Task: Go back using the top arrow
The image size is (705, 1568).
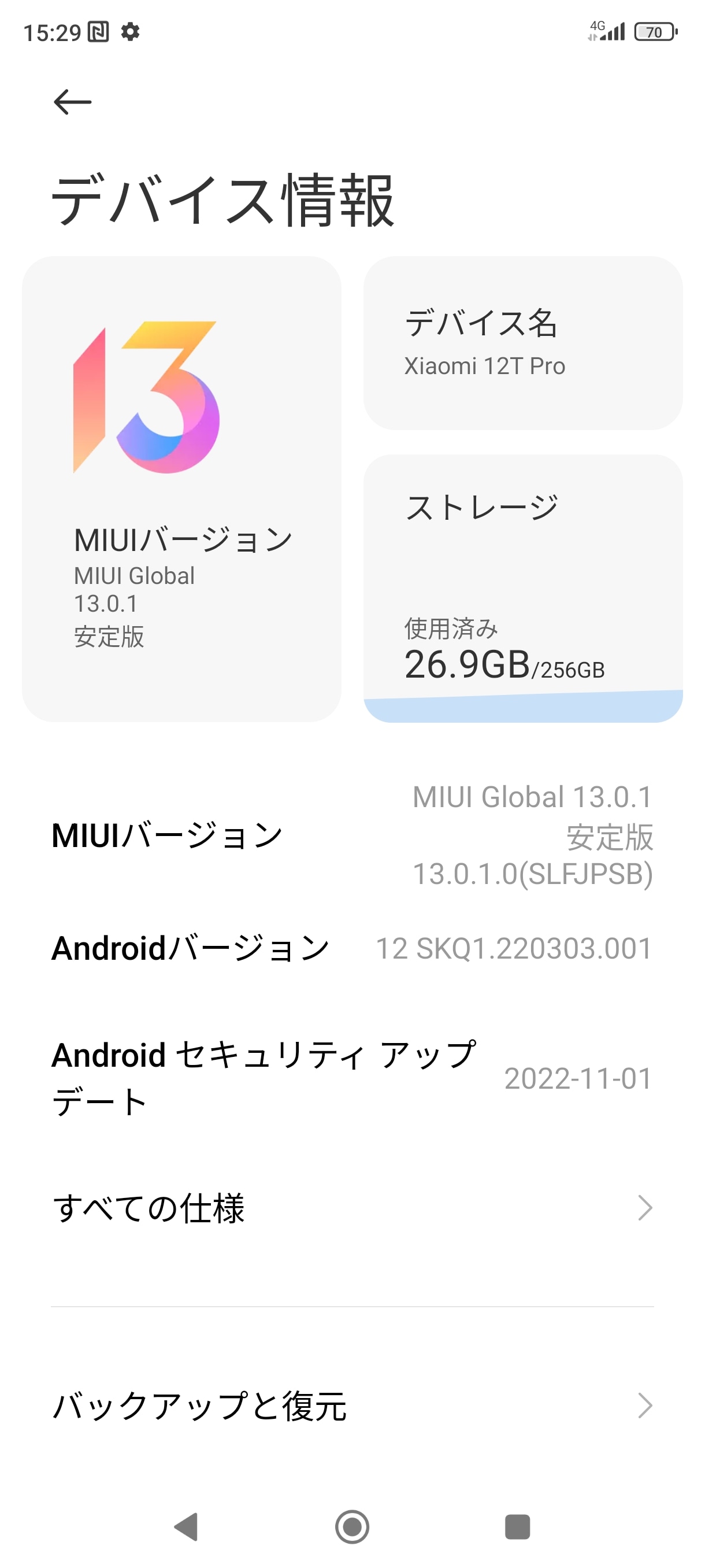Action: tap(72, 102)
